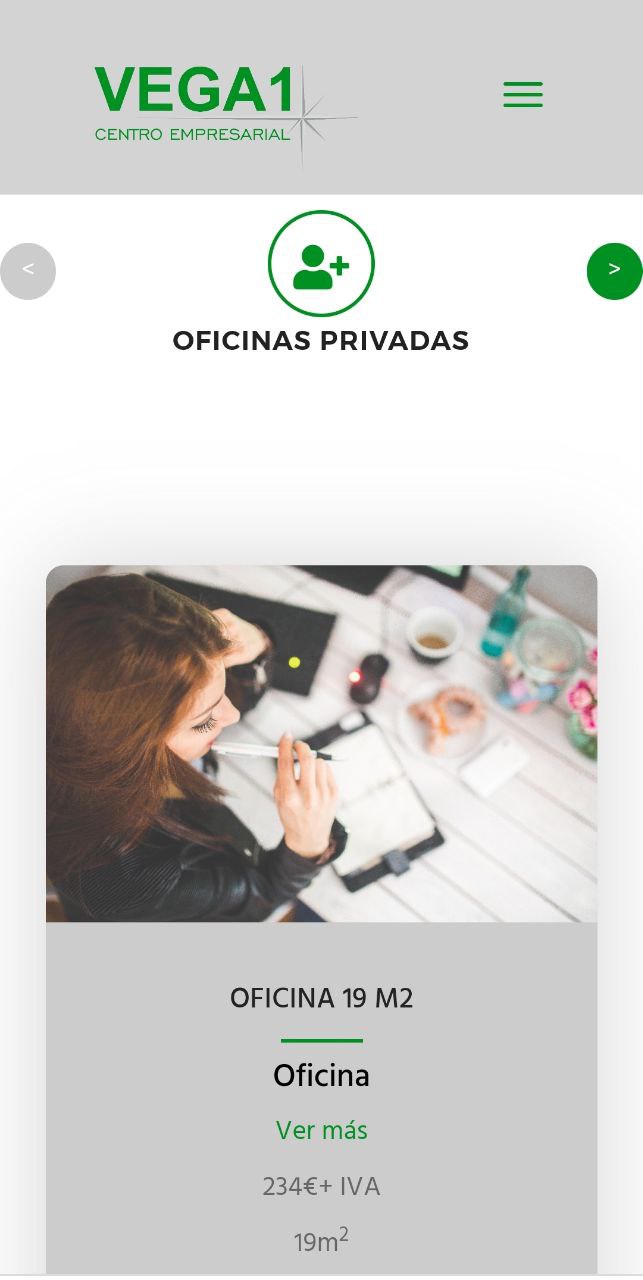
Task: Open the Ver más link for Oficina
Action: pyautogui.click(x=321, y=1131)
